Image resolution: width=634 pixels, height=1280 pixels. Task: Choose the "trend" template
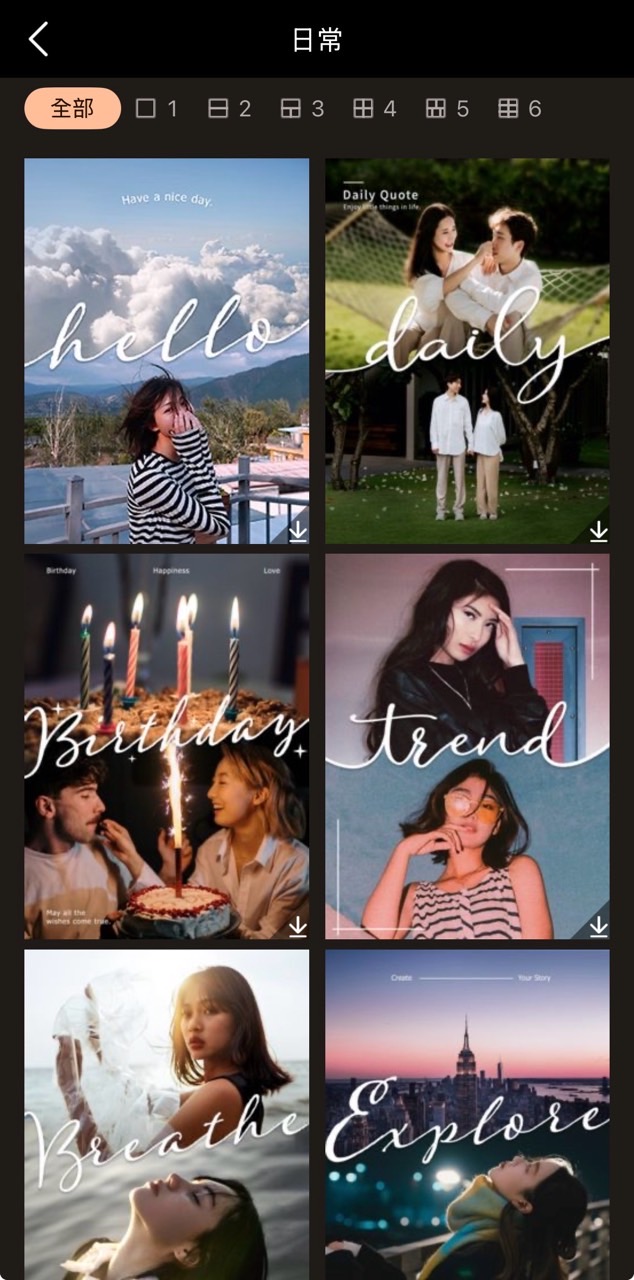pos(467,746)
